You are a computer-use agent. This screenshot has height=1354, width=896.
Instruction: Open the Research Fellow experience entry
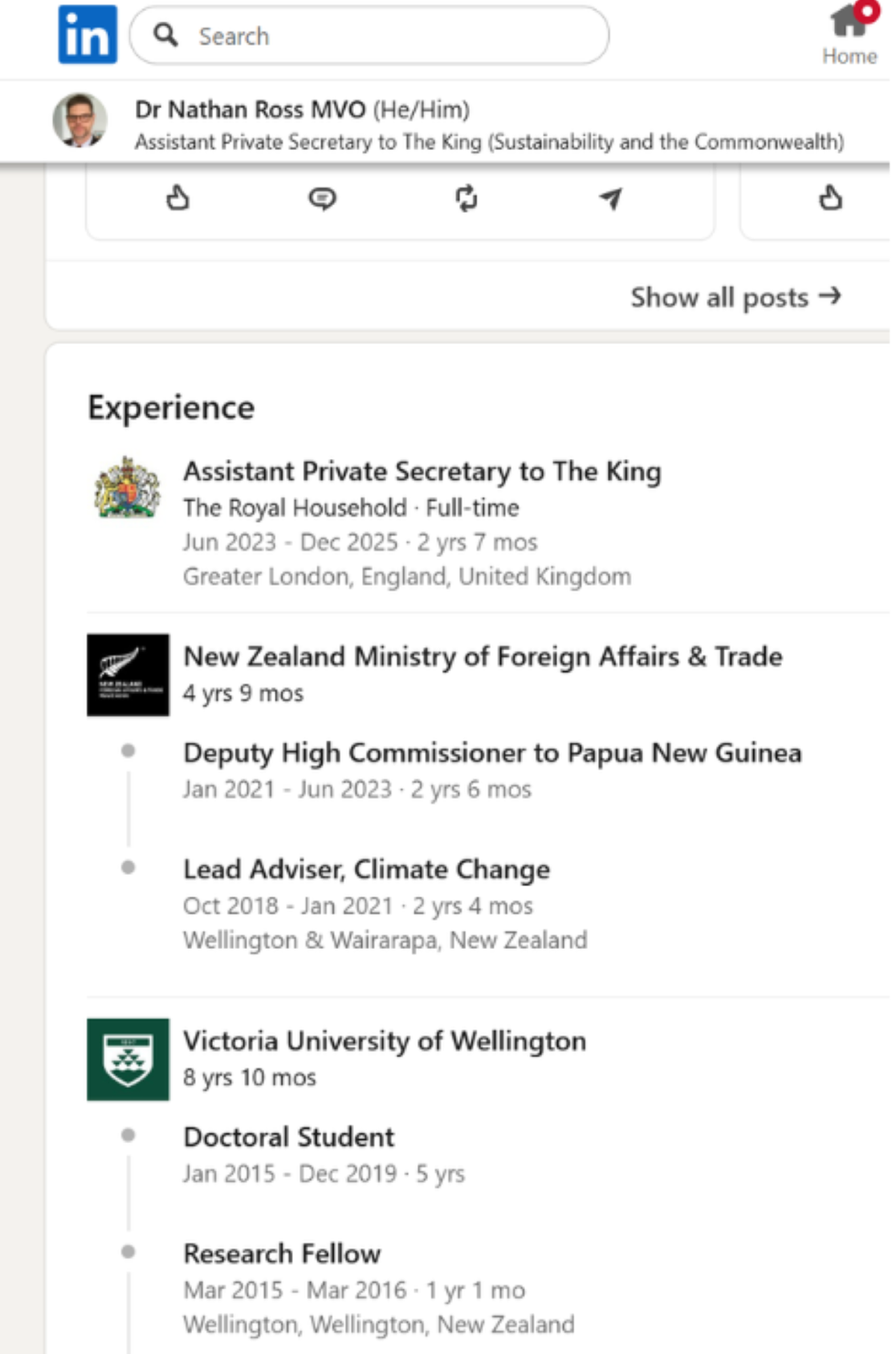281,1253
